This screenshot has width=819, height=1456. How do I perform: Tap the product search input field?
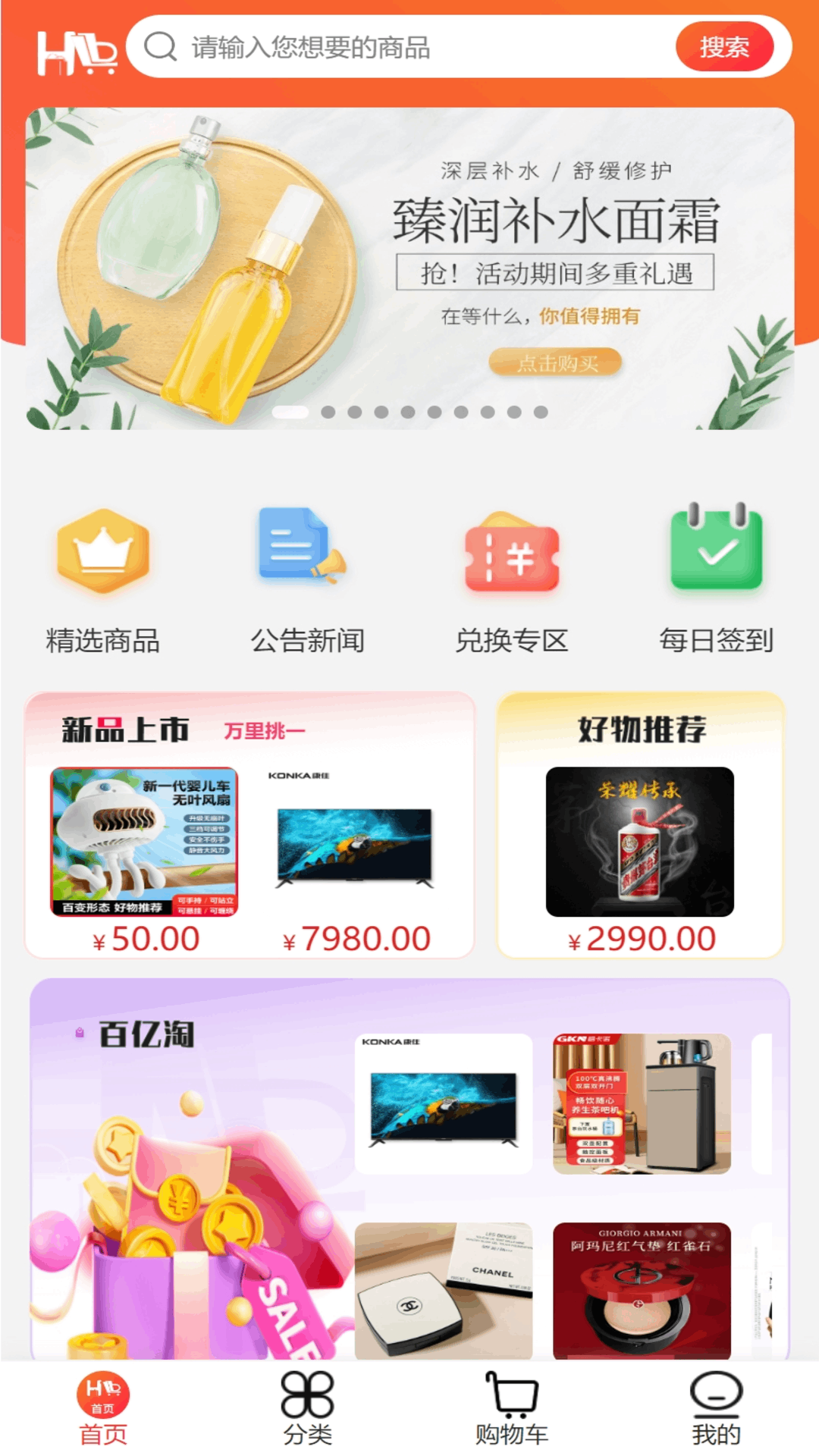[409, 47]
